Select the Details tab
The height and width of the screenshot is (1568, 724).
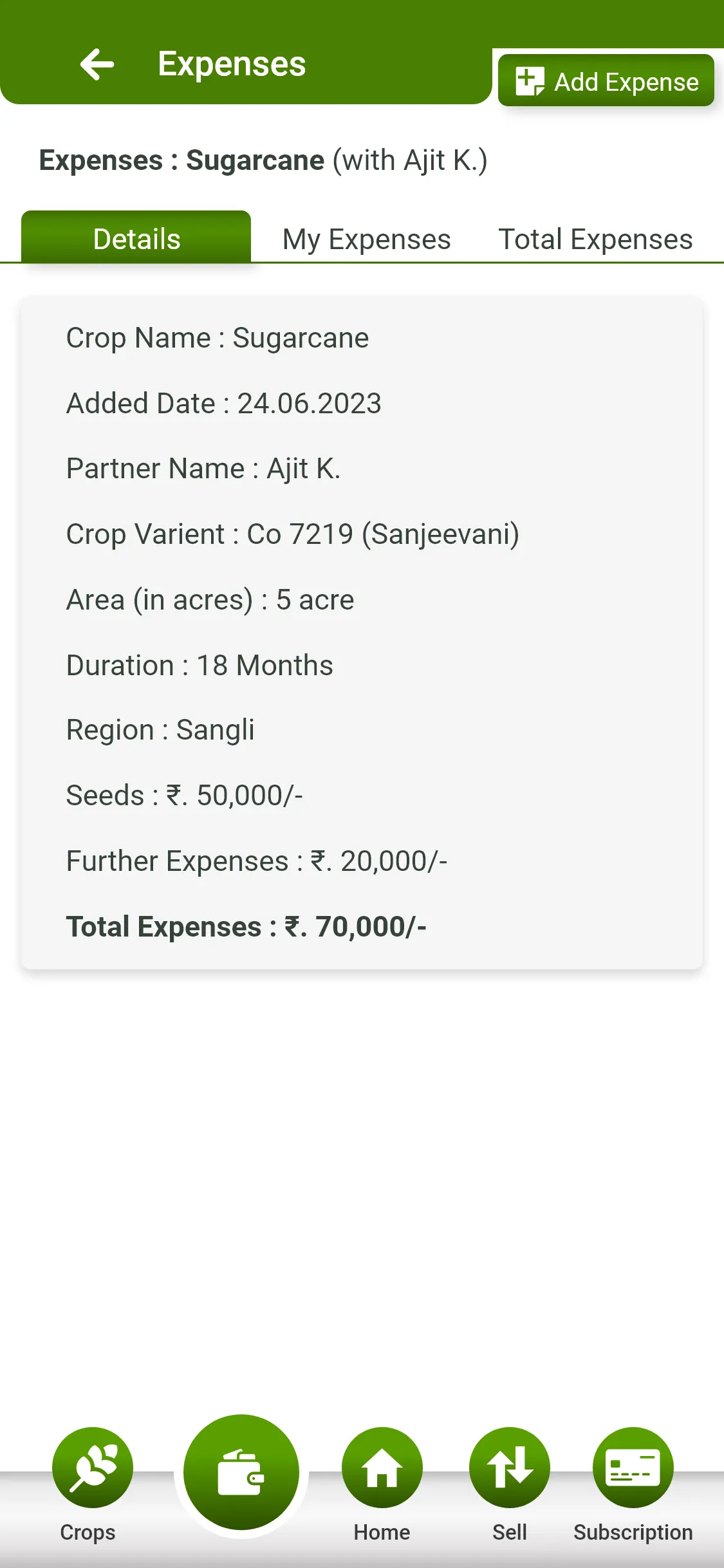pos(136,238)
